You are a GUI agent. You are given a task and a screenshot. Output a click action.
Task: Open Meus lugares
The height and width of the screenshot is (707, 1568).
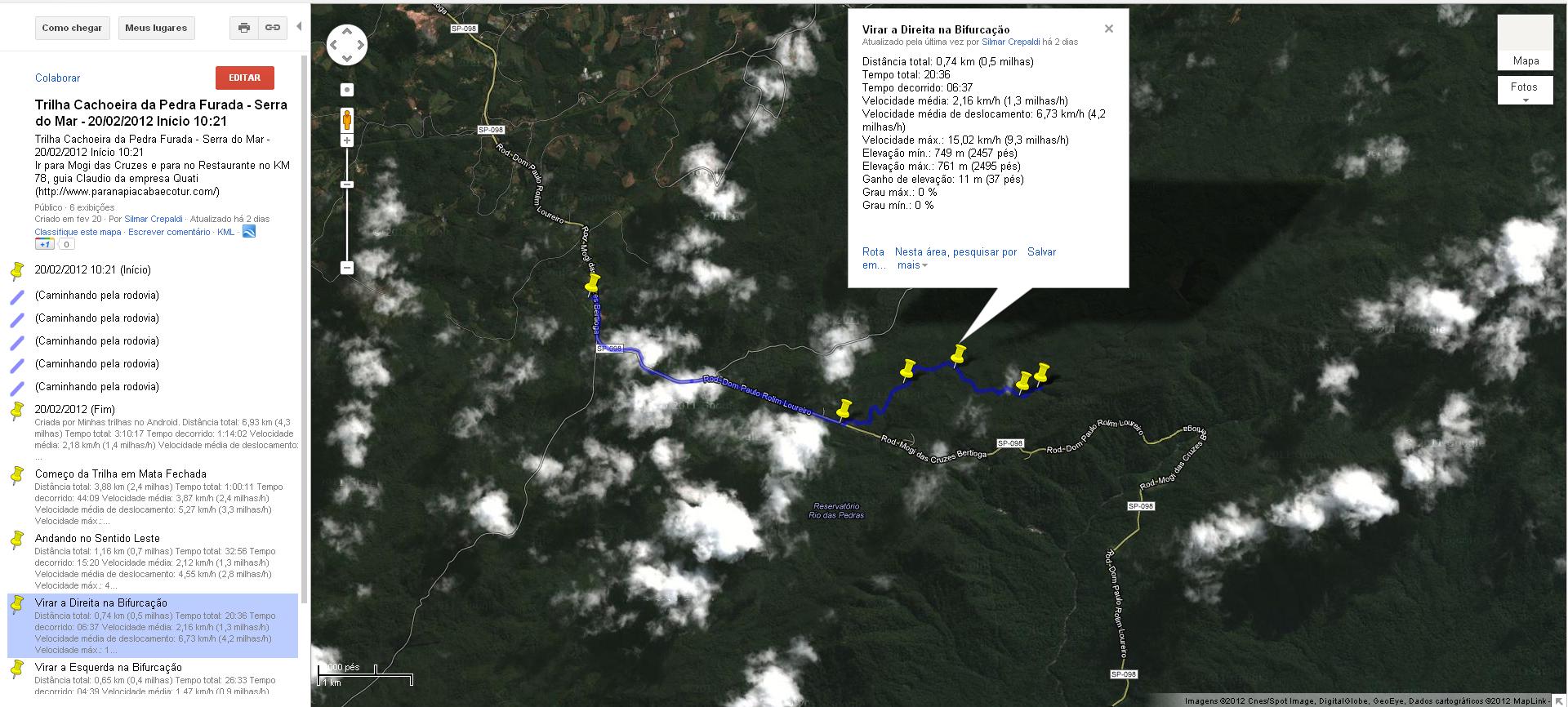click(x=156, y=28)
